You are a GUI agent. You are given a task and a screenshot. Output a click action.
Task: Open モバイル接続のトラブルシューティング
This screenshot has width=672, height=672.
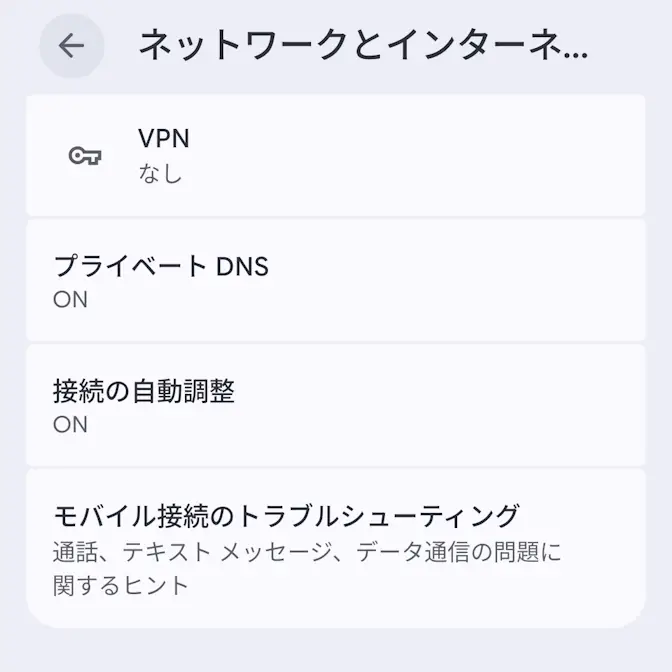click(x=335, y=548)
